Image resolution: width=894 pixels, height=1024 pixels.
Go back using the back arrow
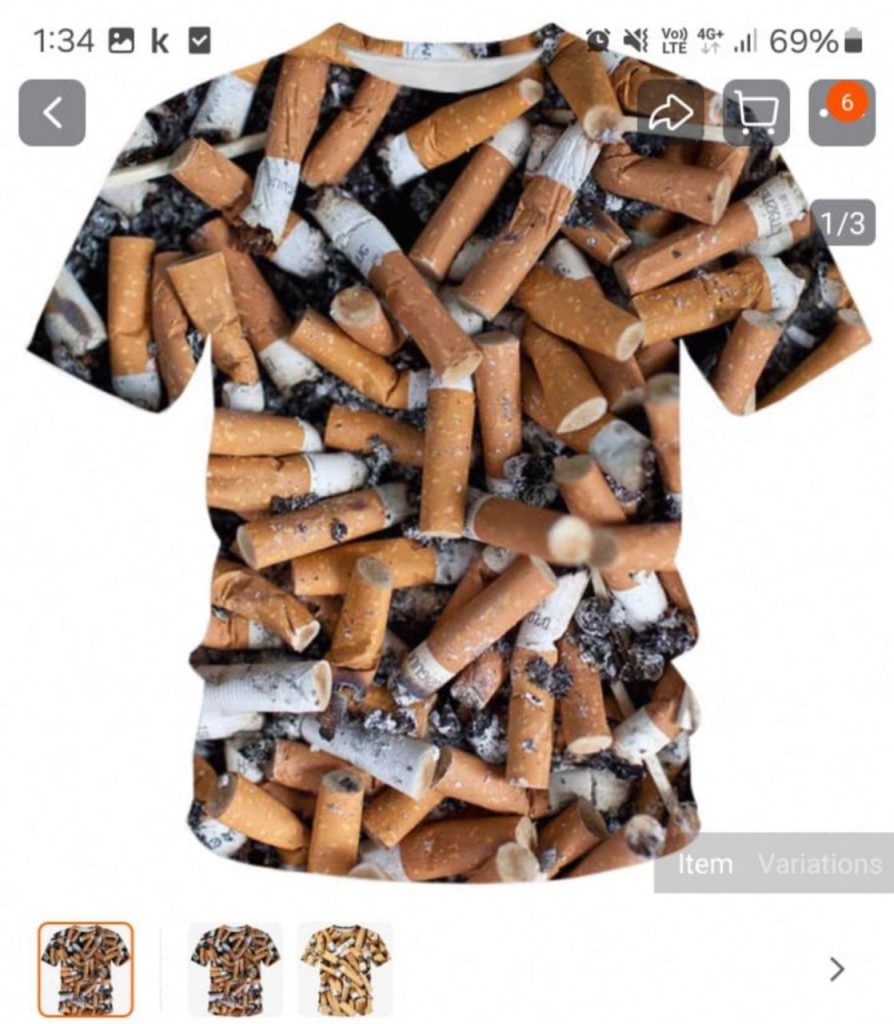click(52, 113)
